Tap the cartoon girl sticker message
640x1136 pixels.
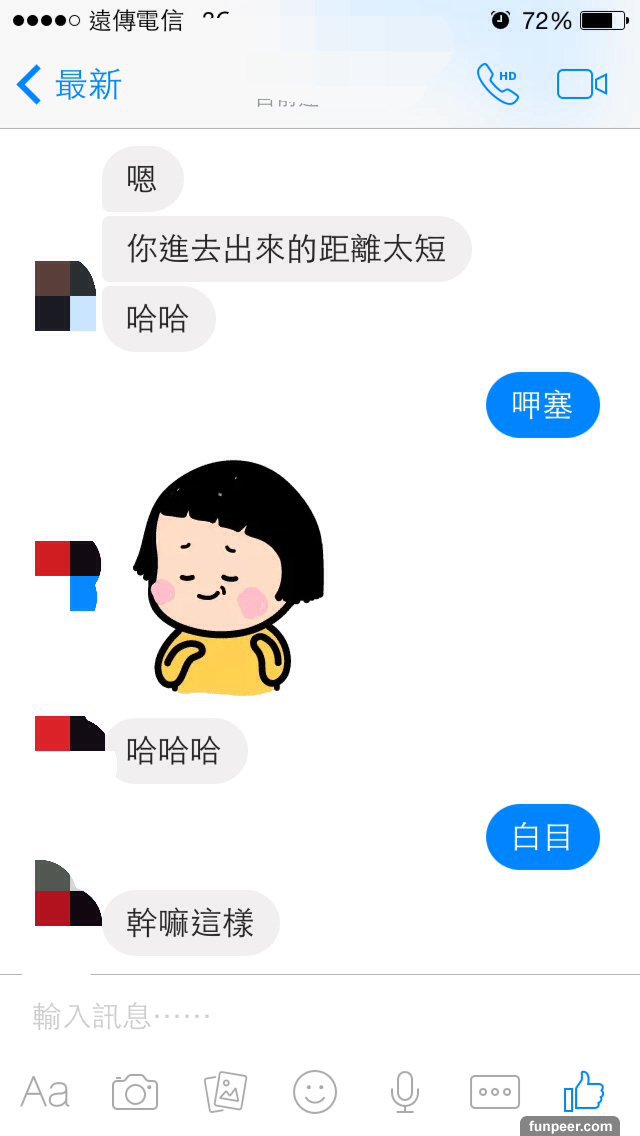coord(228,580)
